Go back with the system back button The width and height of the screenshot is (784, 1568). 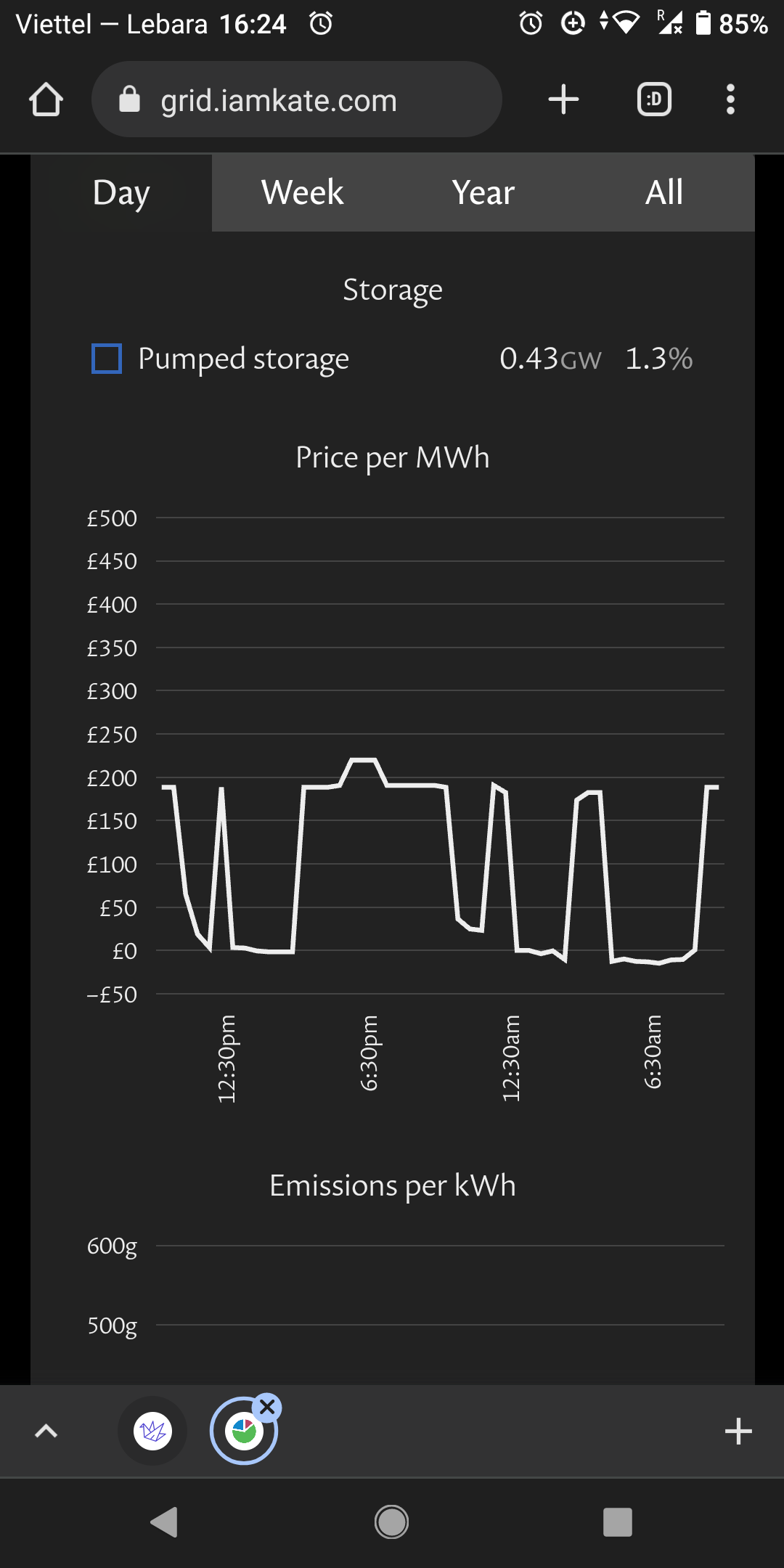point(164,1522)
